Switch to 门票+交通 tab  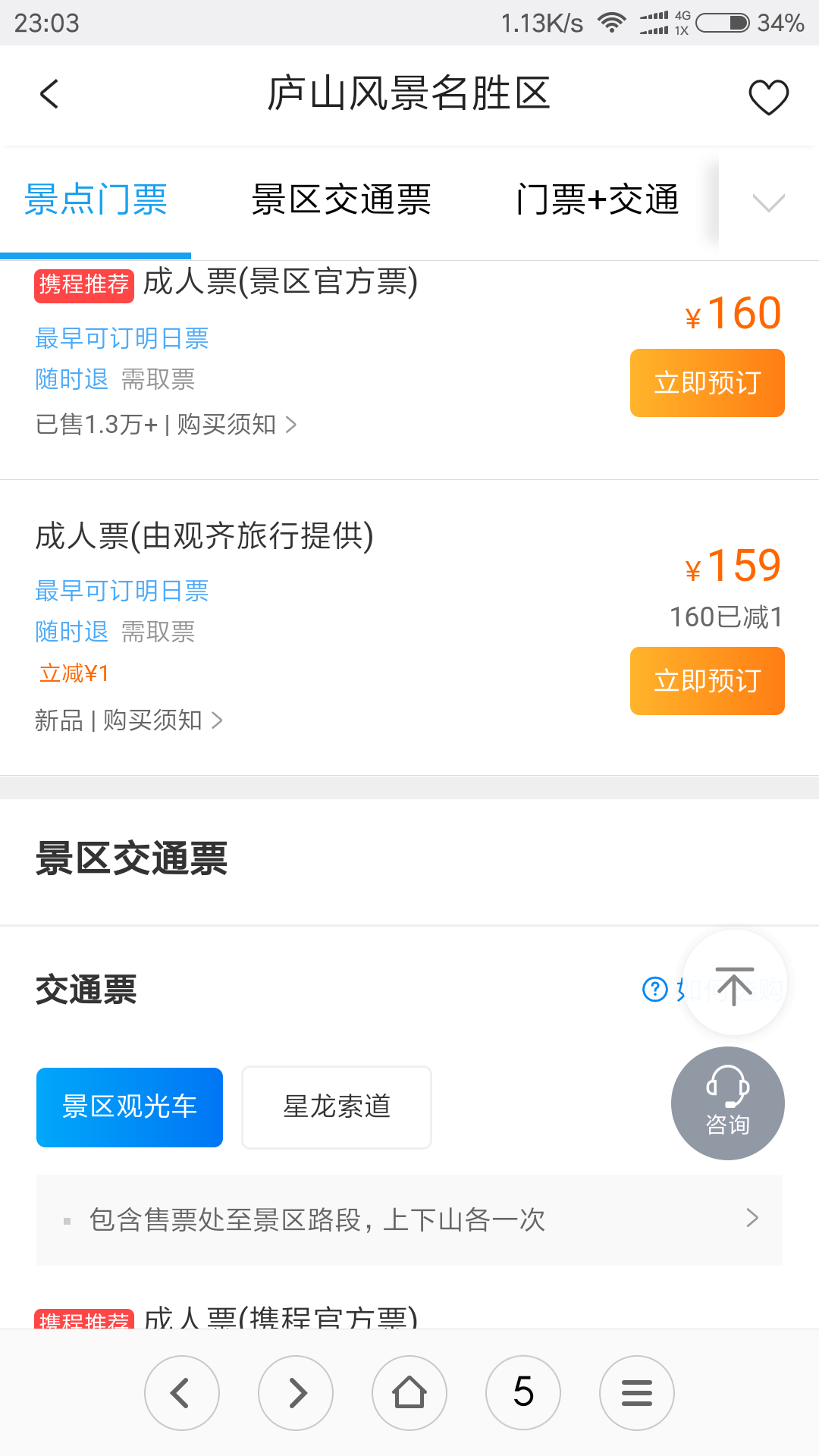(598, 201)
